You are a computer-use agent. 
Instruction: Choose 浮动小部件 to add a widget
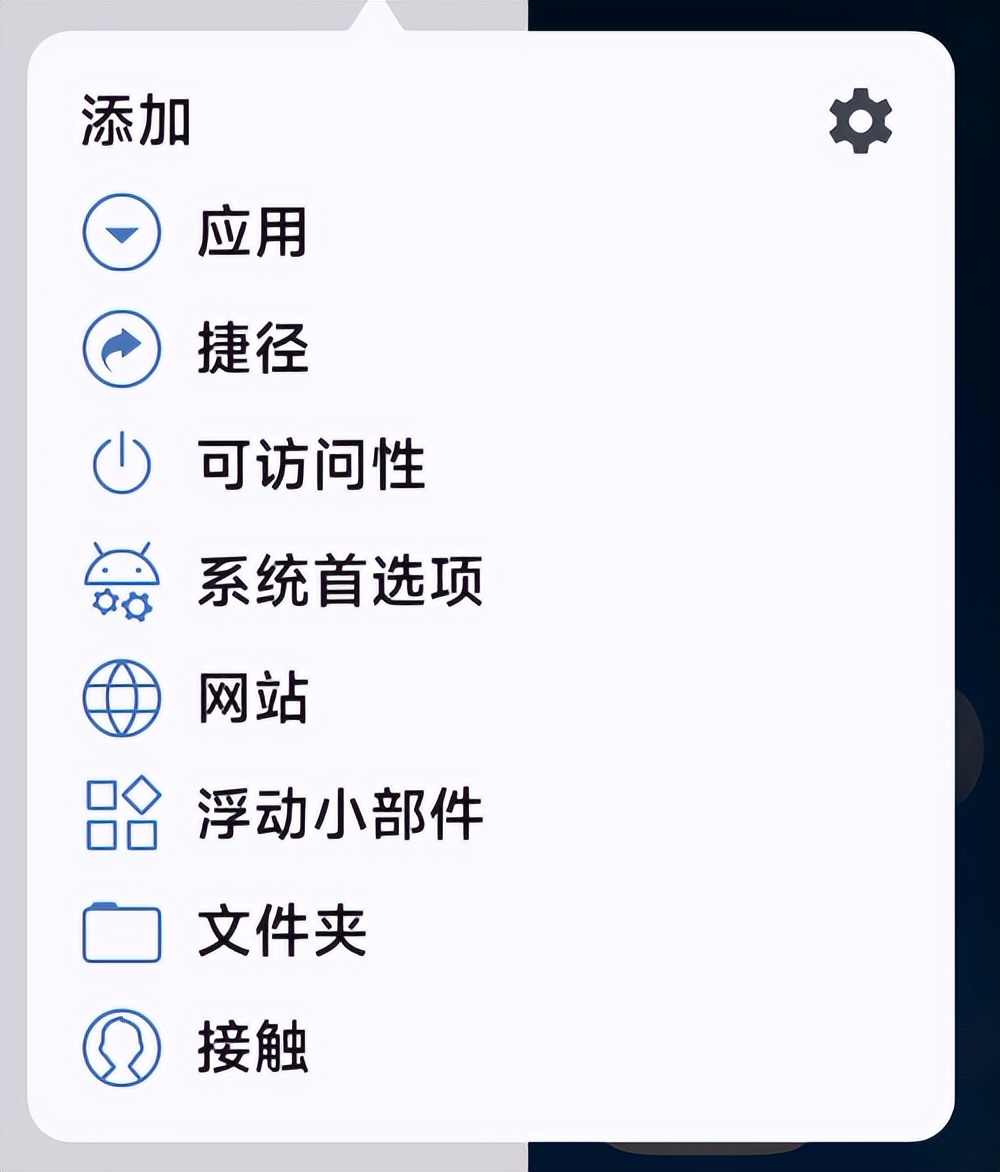[x=340, y=809]
